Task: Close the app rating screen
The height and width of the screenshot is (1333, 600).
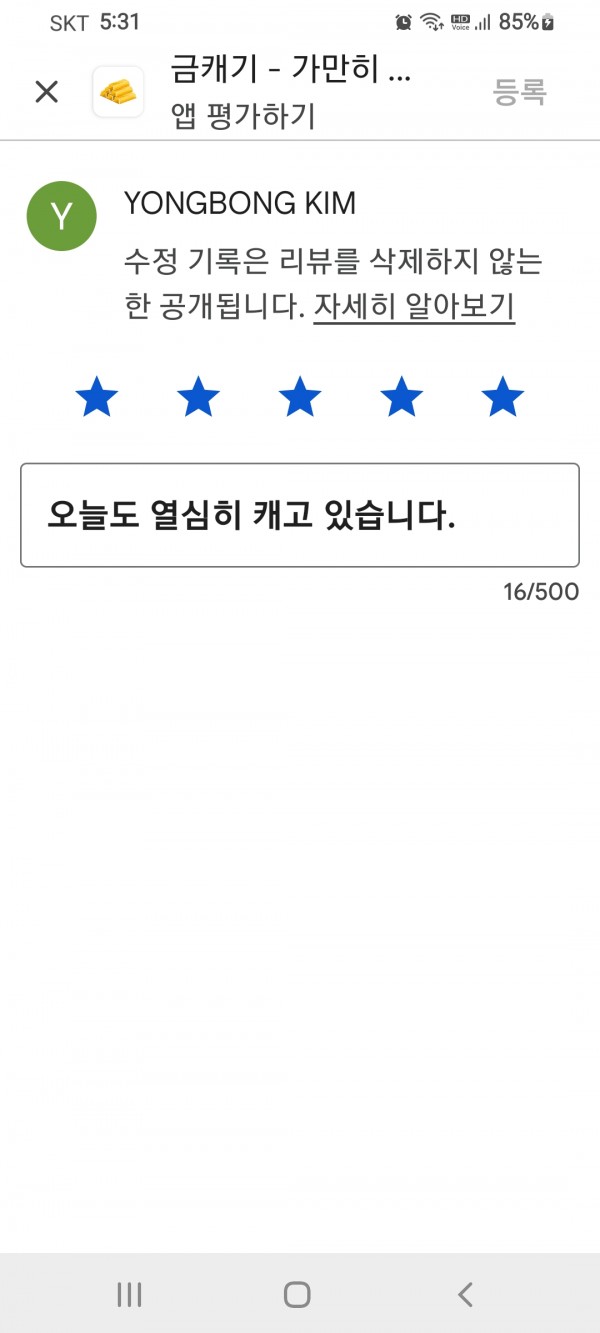Action: tap(47, 92)
